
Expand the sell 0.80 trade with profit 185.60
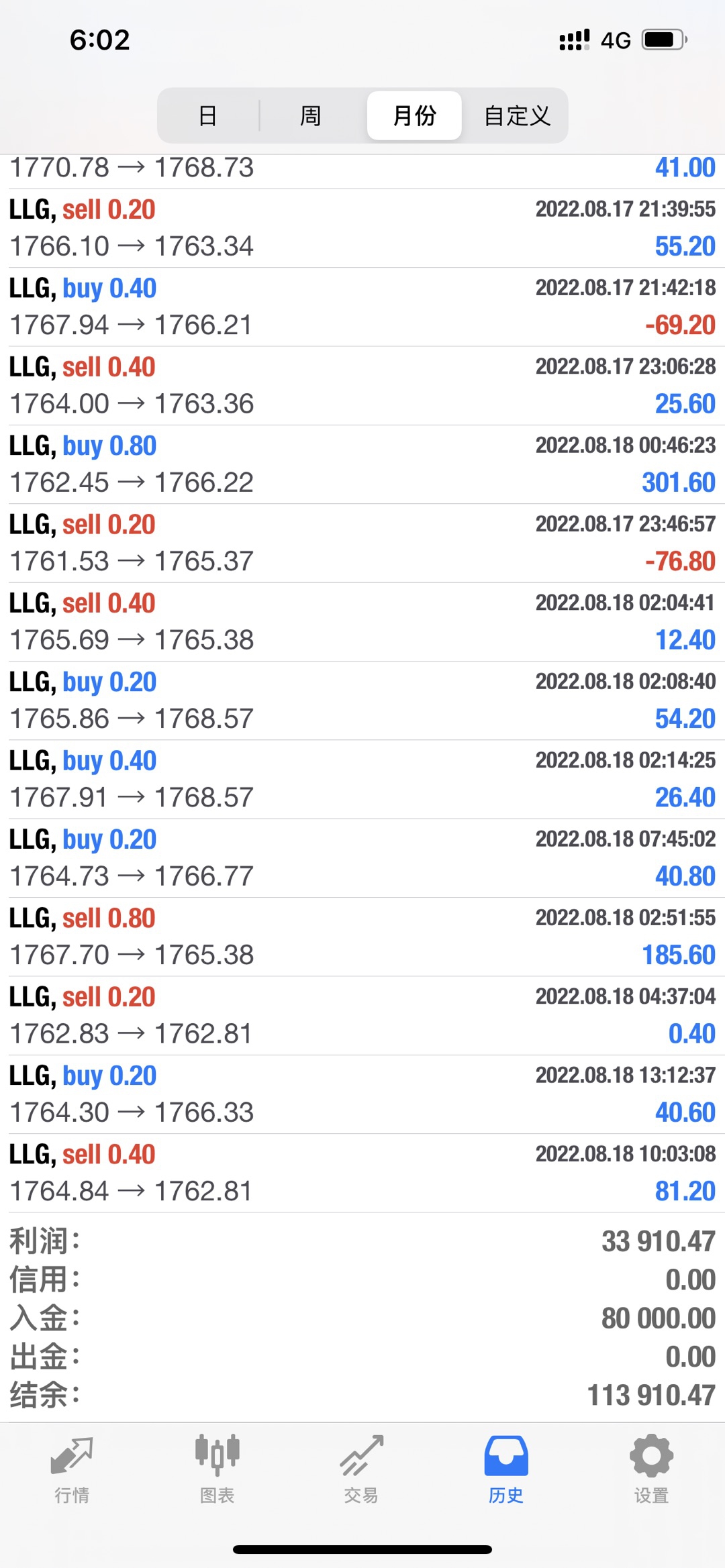click(x=362, y=937)
